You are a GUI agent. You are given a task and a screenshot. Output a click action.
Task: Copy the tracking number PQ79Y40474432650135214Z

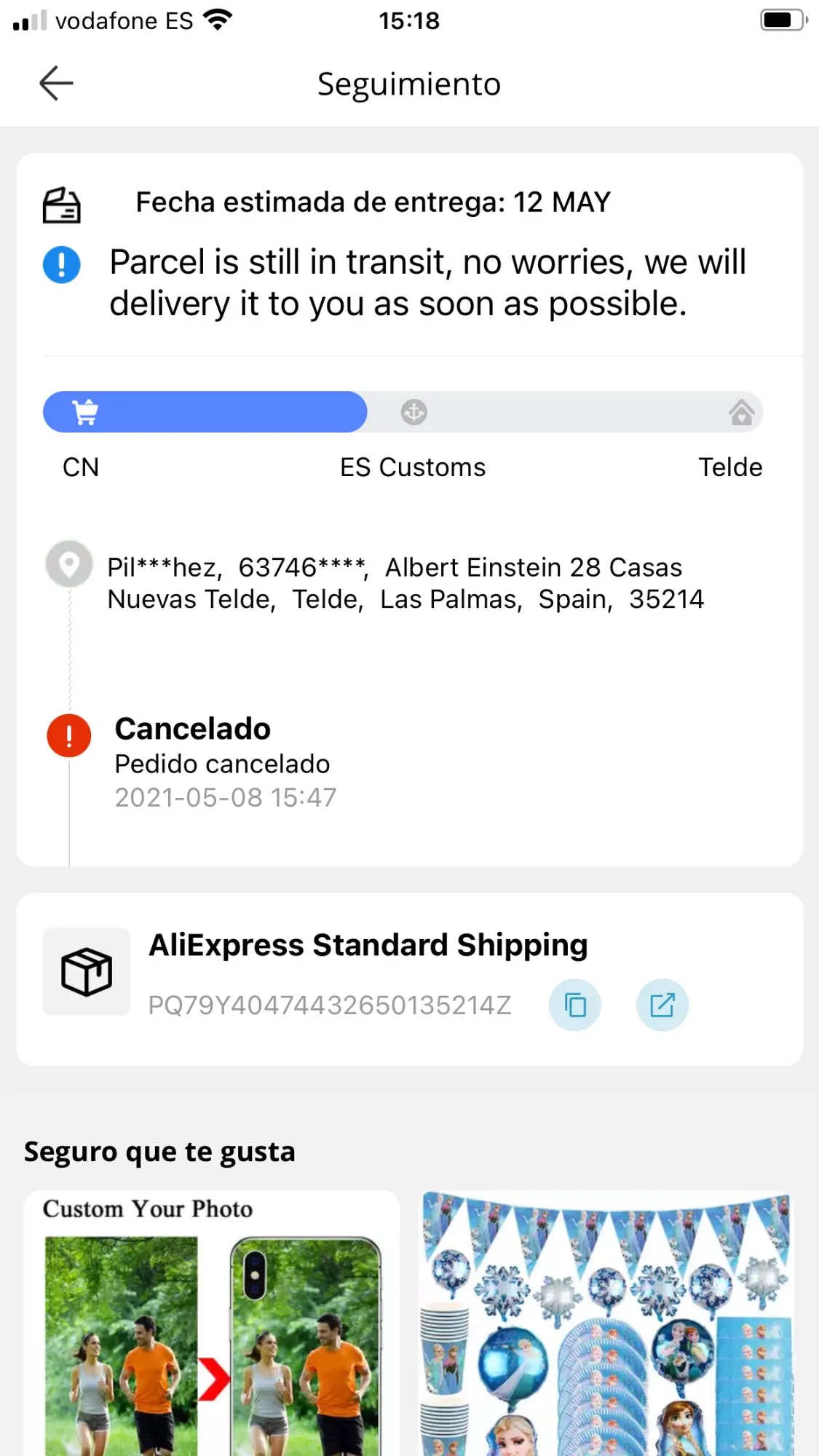click(574, 1005)
